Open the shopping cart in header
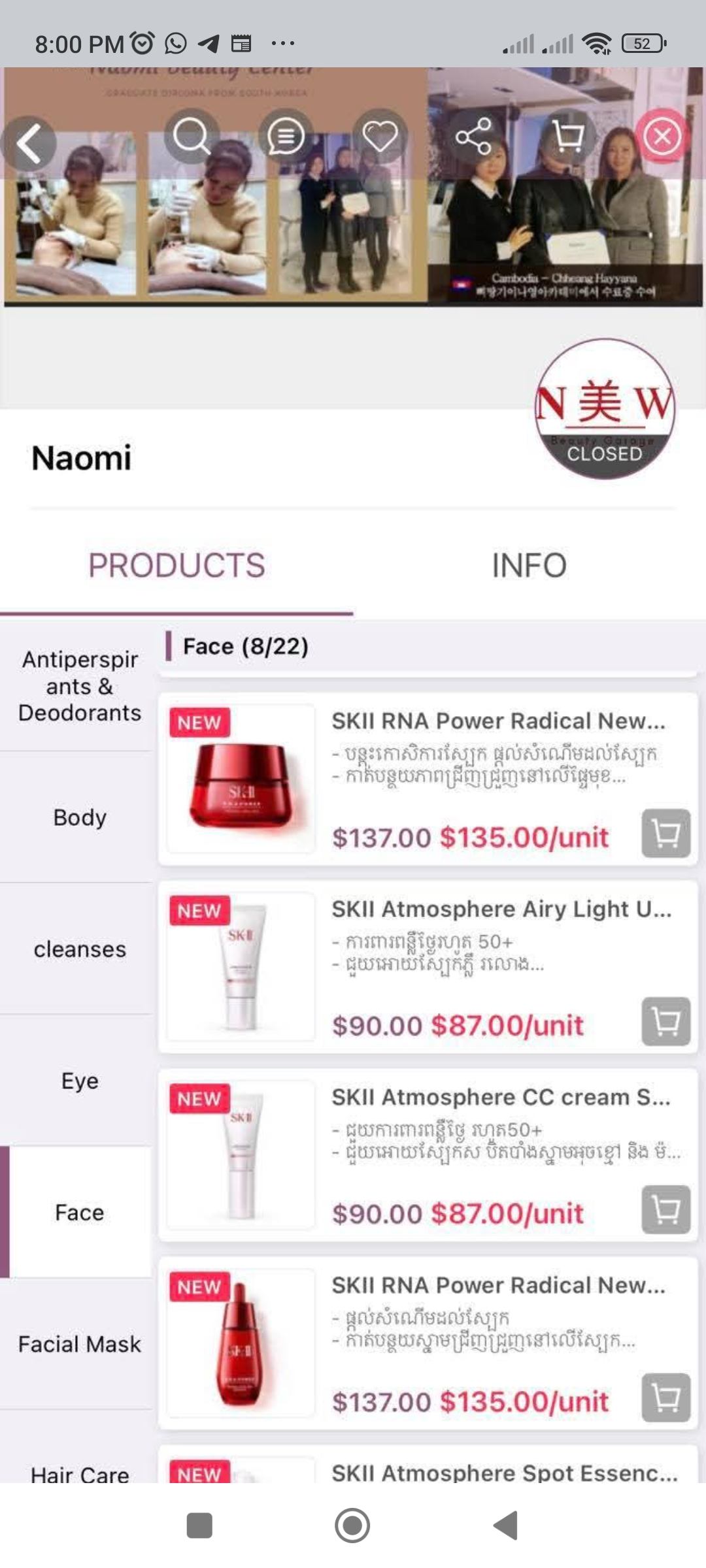706x1568 pixels. pyautogui.click(x=567, y=137)
